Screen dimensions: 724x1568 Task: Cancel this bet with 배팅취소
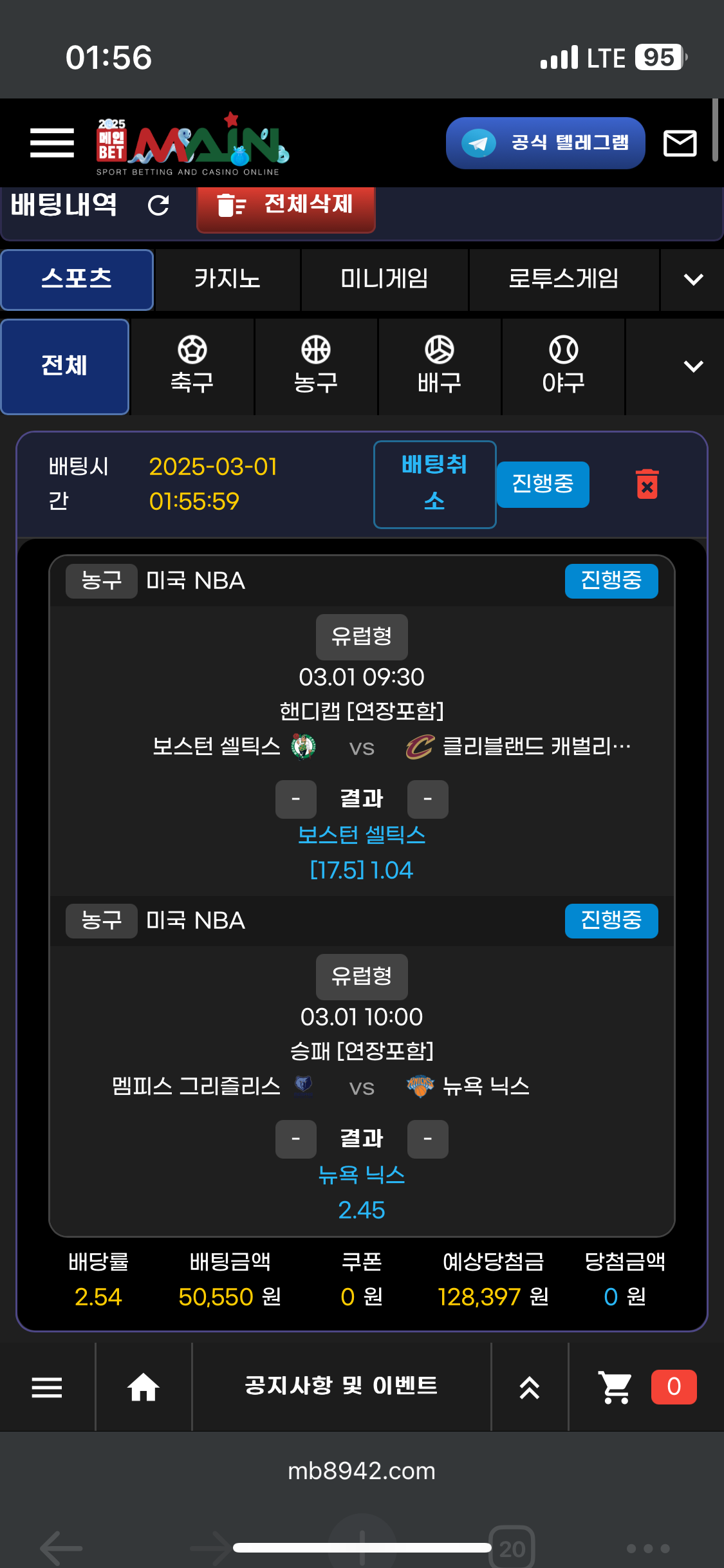(x=434, y=484)
